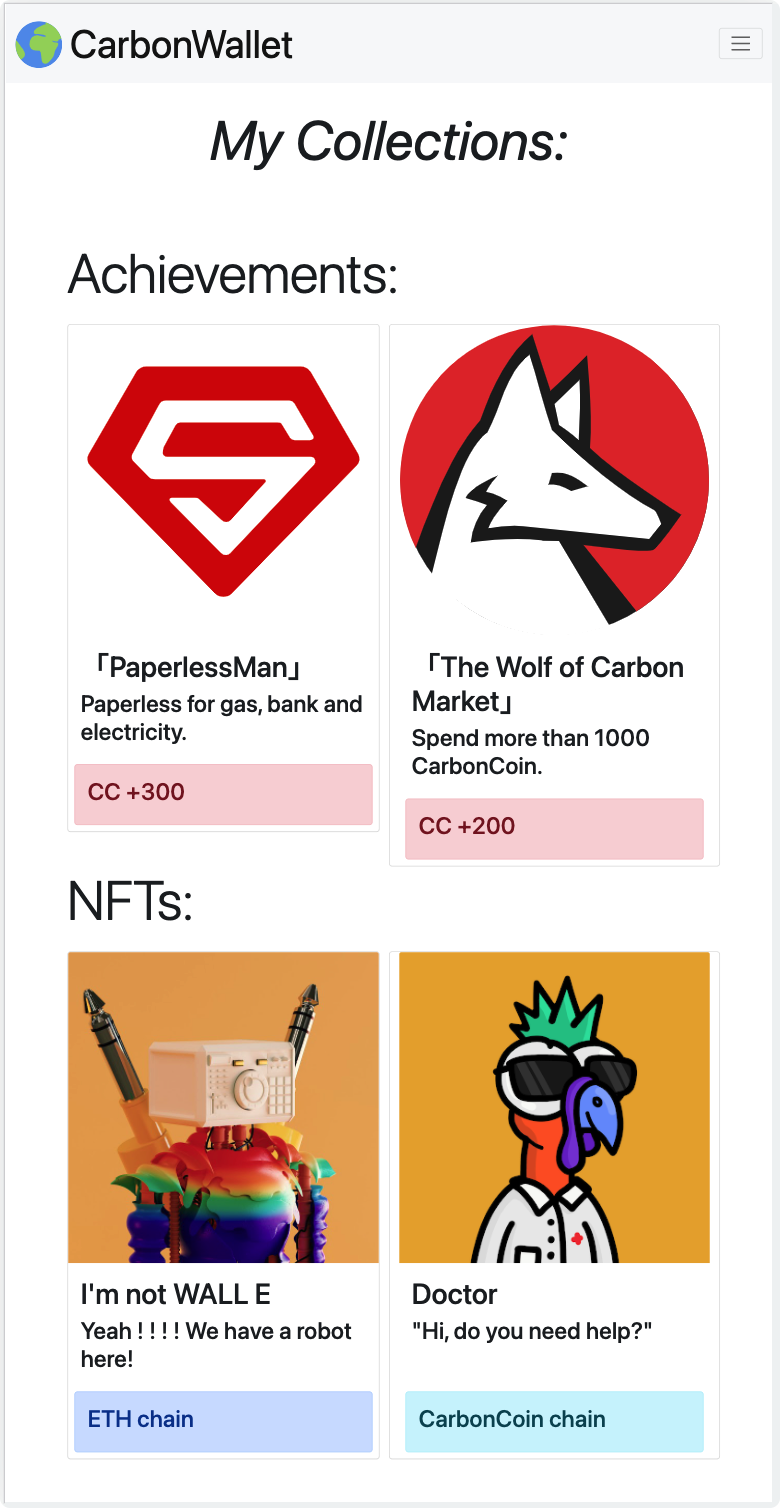View the I'm not WALL E NFT
Screen dimensions: 780x1508
point(223,1205)
